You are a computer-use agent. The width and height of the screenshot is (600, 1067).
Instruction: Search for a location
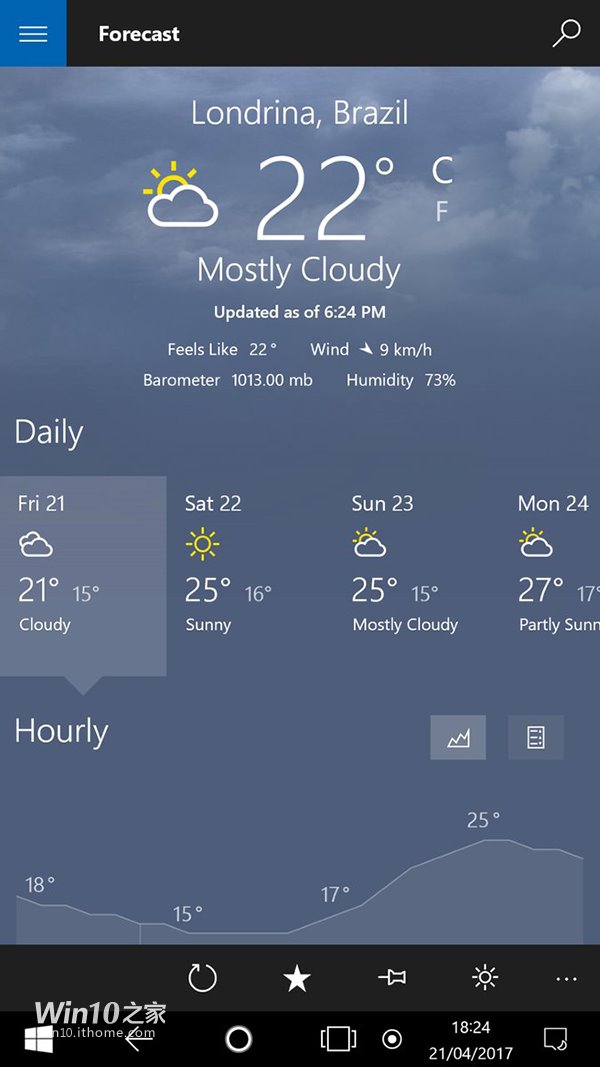pos(566,33)
